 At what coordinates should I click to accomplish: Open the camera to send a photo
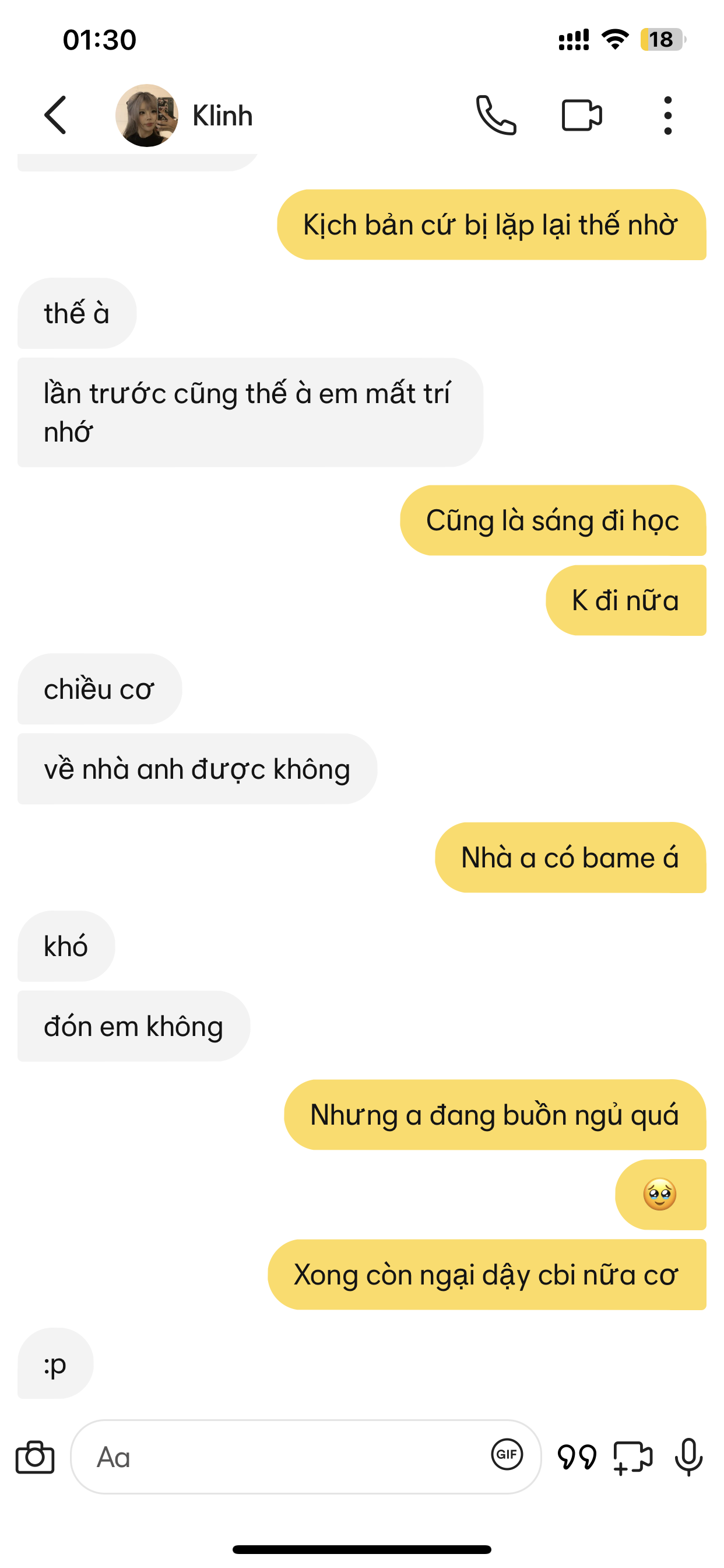36,1457
